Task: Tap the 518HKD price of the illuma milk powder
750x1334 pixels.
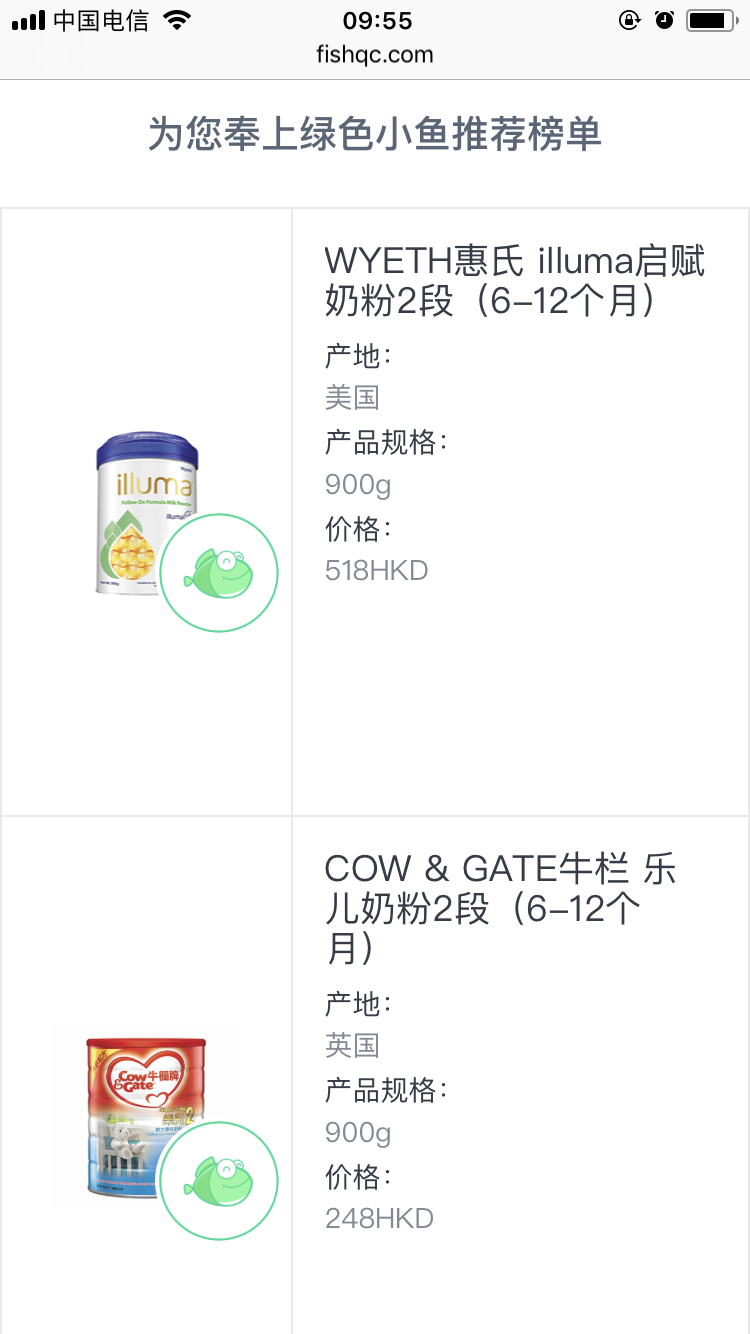Action: [x=377, y=570]
